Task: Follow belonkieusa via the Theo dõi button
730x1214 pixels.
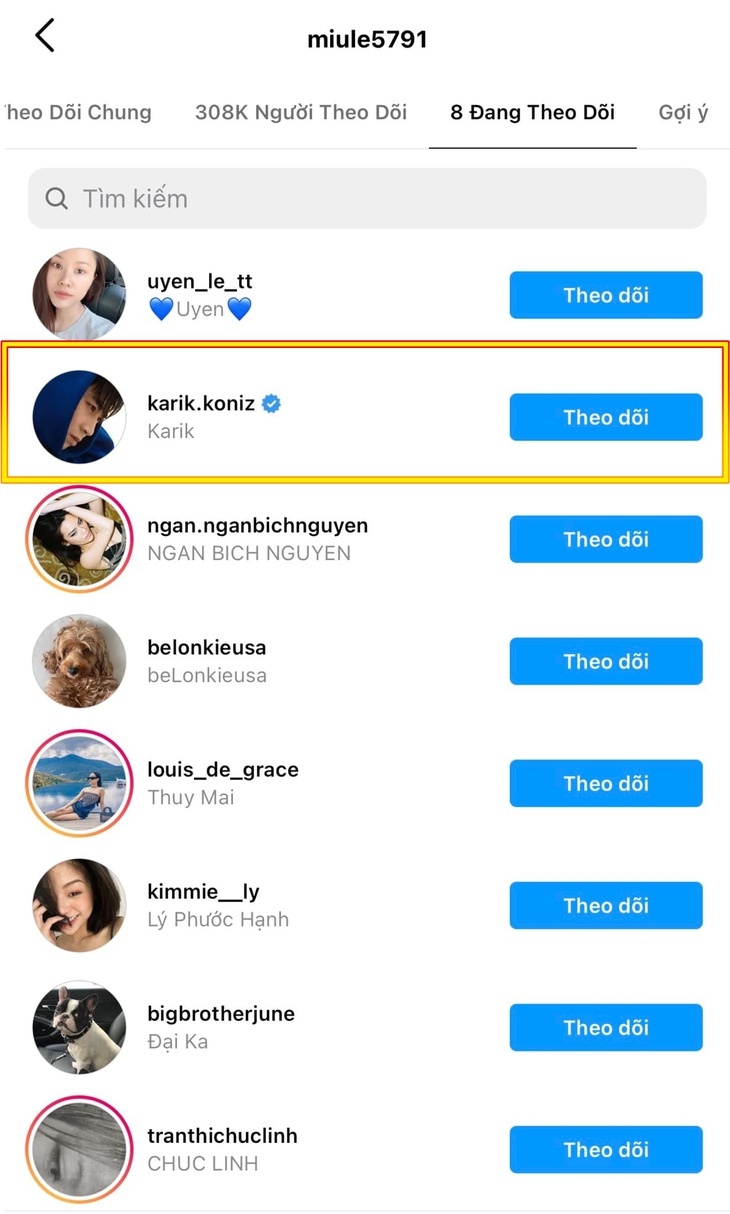Action: point(605,661)
